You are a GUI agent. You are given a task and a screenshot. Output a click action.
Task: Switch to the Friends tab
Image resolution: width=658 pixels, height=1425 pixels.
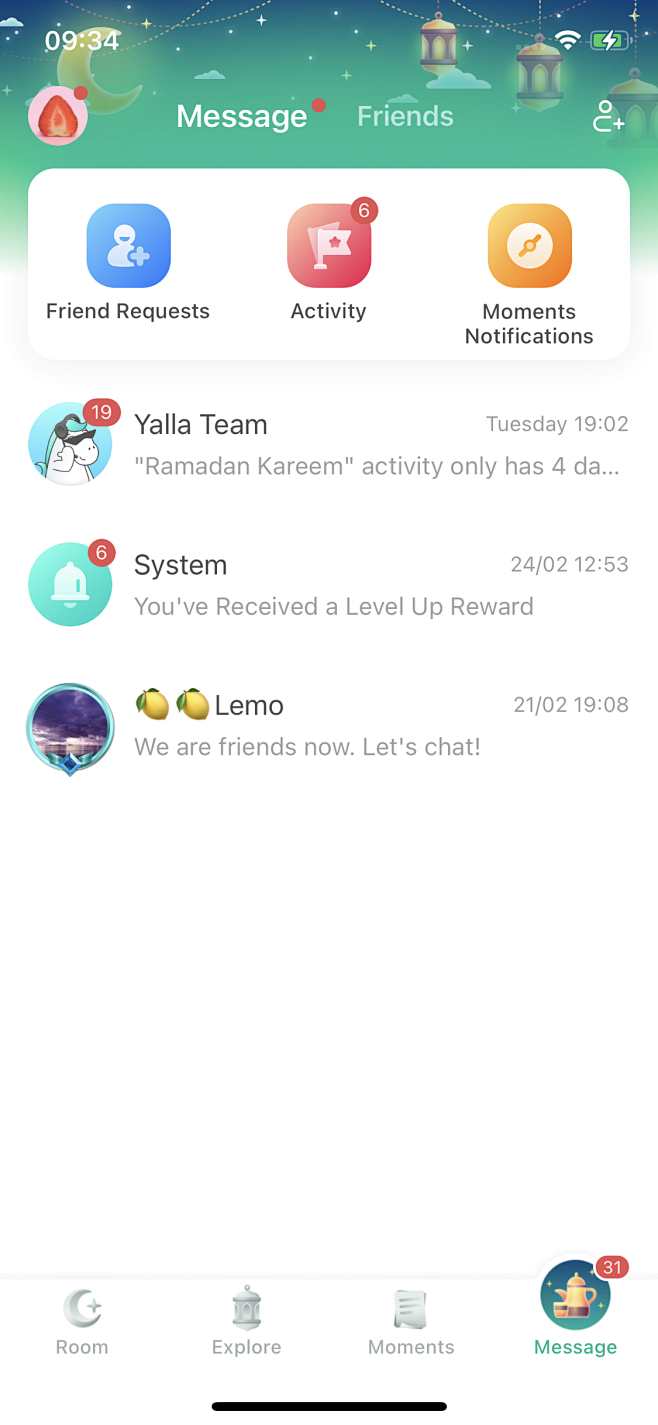(405, 116)
